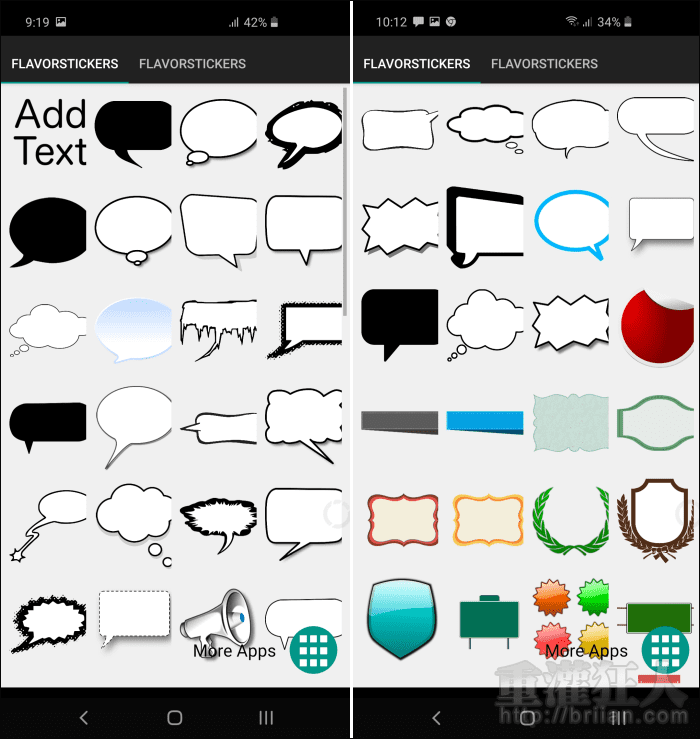700x739 pixels.
Task: Pick the red round peeling sticker
Action: point(657,326)
